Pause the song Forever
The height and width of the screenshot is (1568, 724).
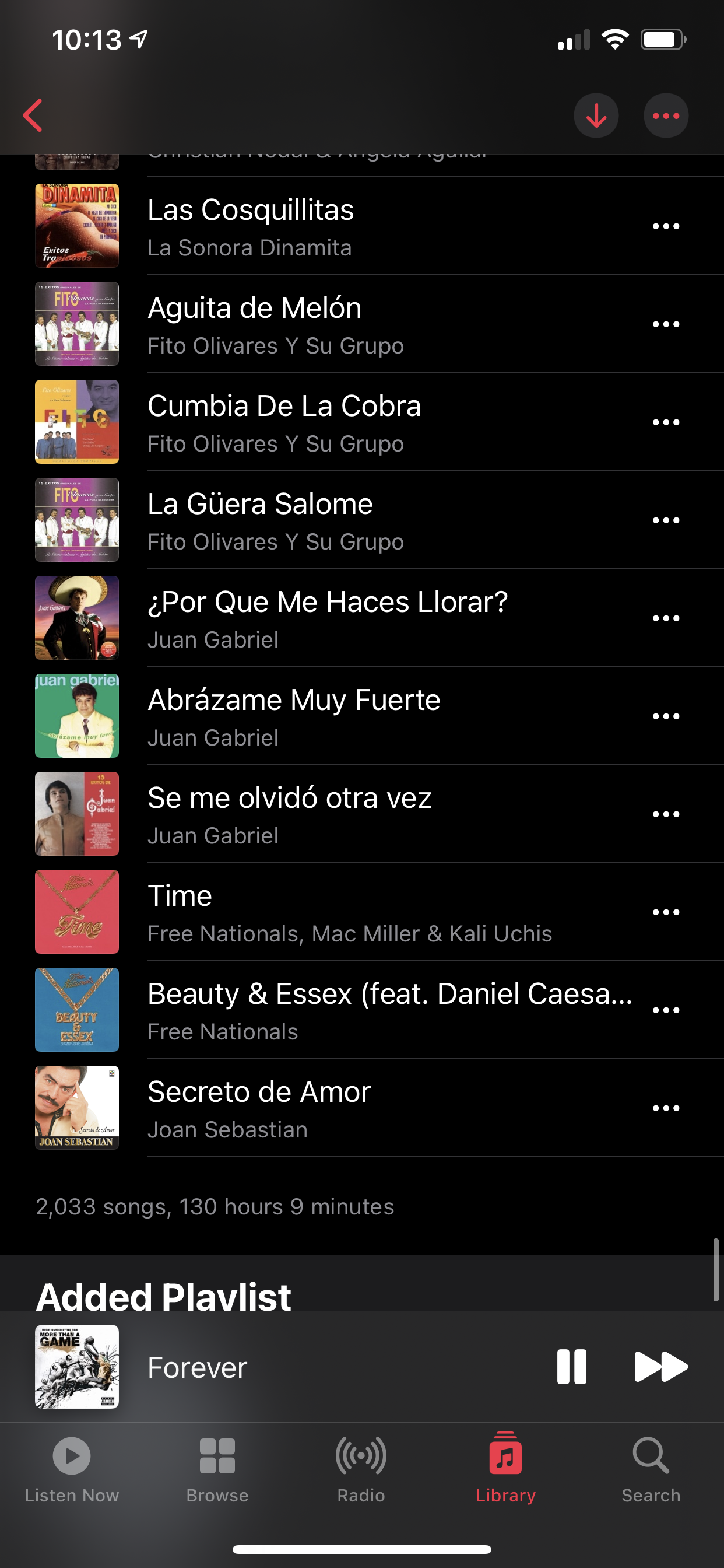click(x=571, y=1367)
